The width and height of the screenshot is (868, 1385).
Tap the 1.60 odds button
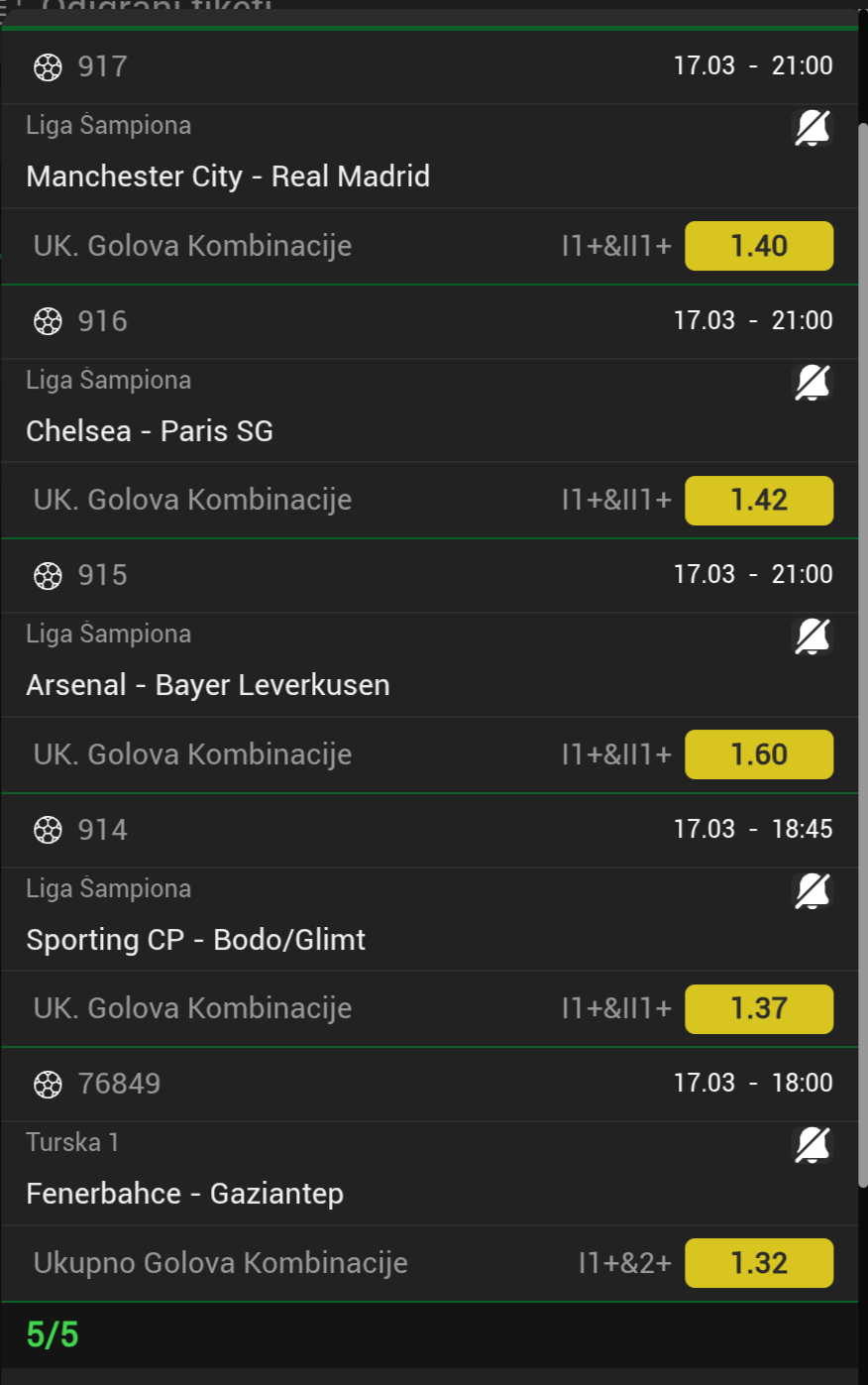click(x=759, y=754)
